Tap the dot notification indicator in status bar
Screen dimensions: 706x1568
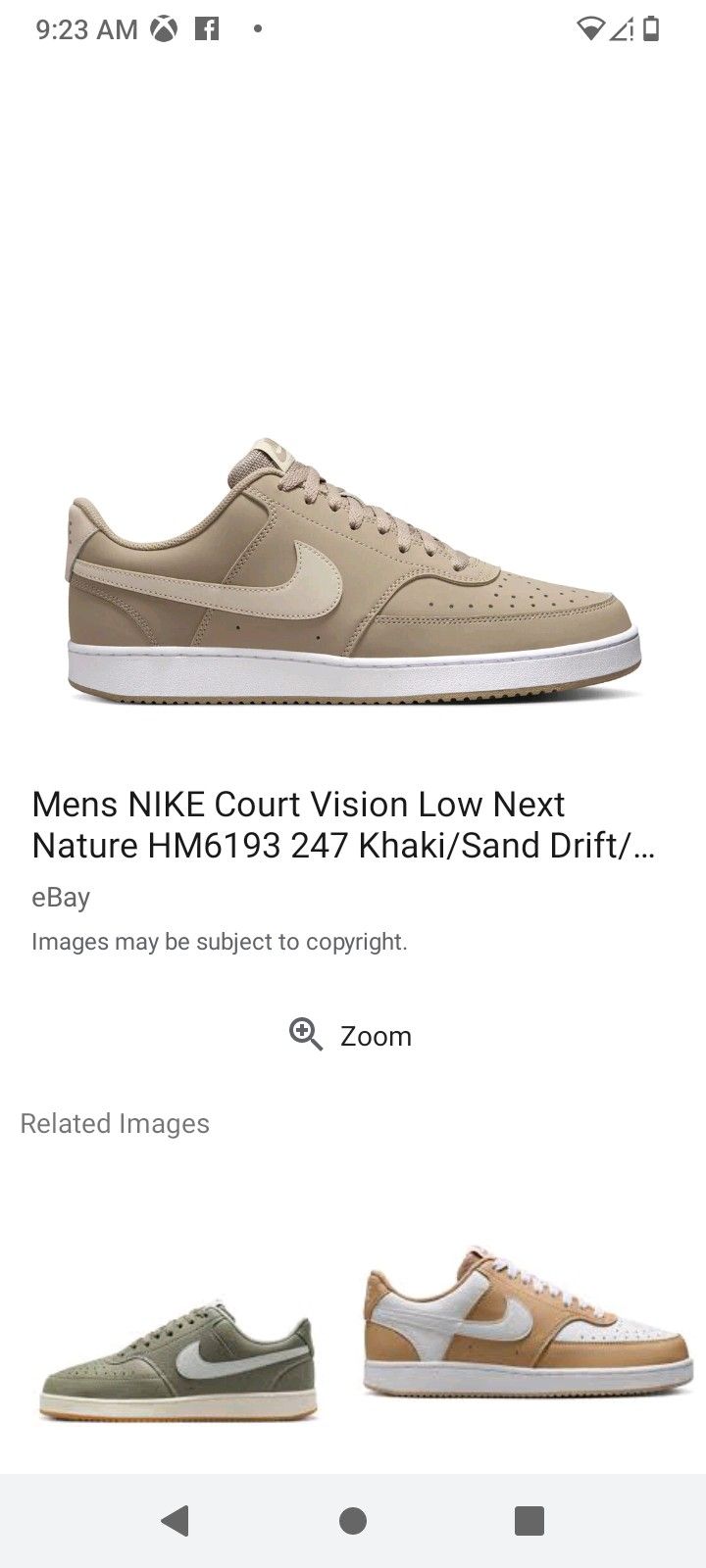(x=256, y=28)
